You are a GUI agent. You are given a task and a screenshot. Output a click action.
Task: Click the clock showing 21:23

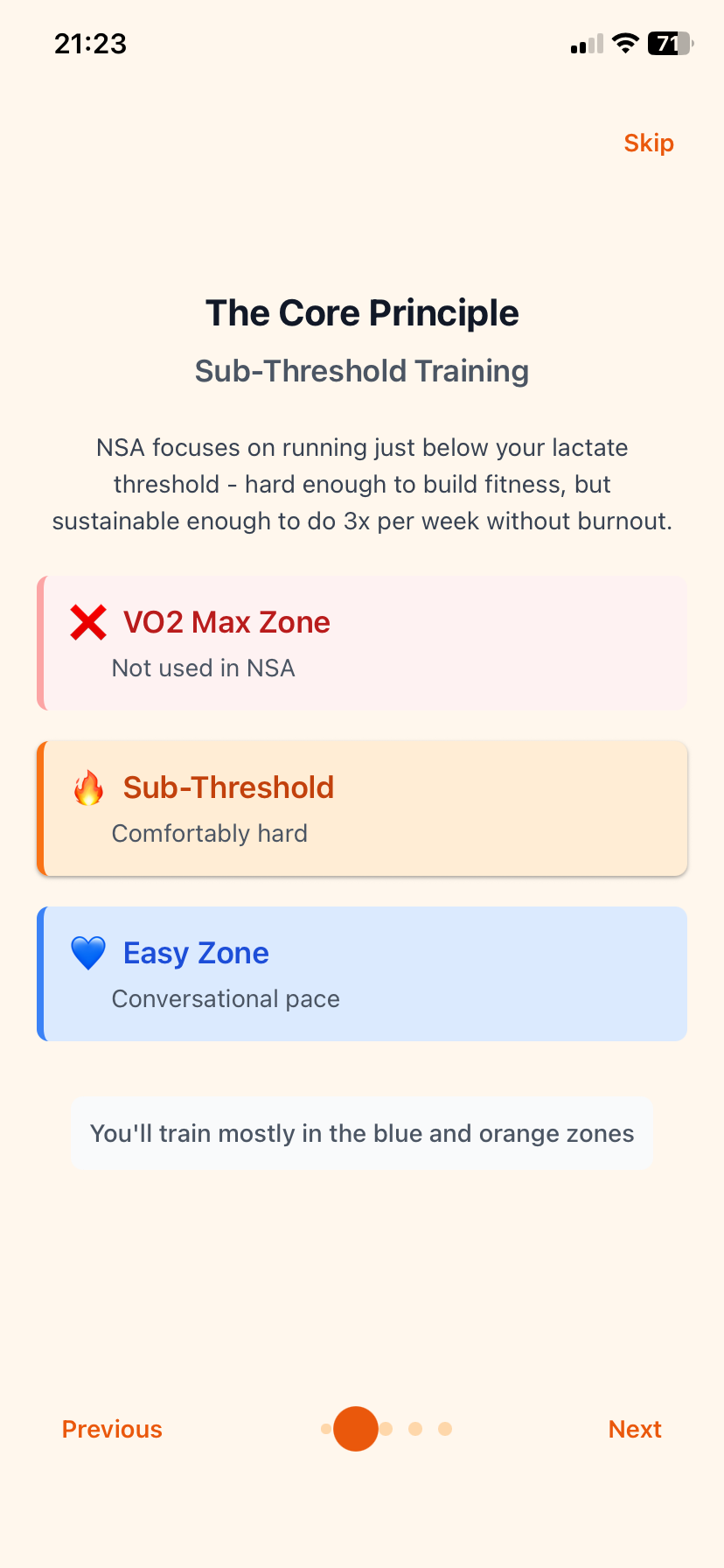(x=91, y=43)
